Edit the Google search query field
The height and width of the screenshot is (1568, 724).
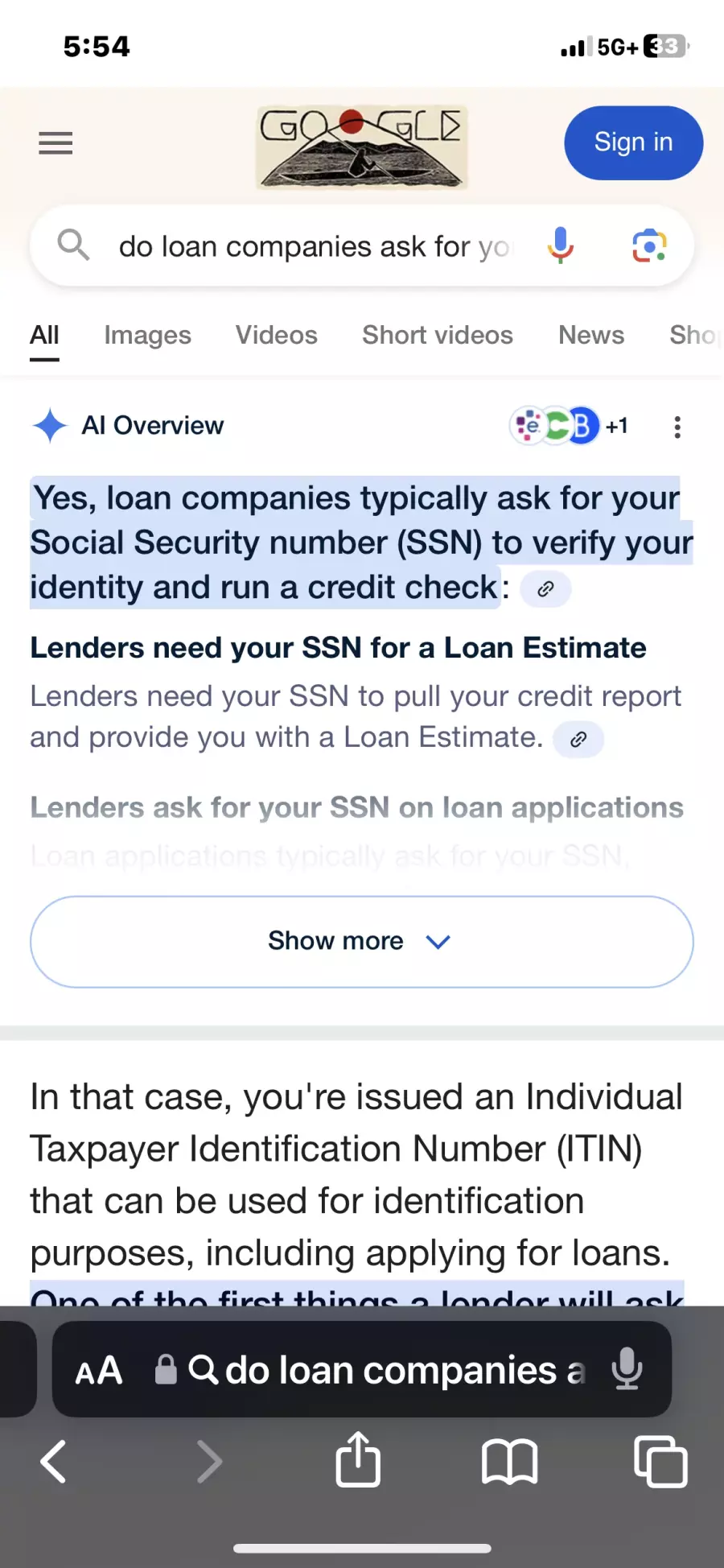pos(315,246)
